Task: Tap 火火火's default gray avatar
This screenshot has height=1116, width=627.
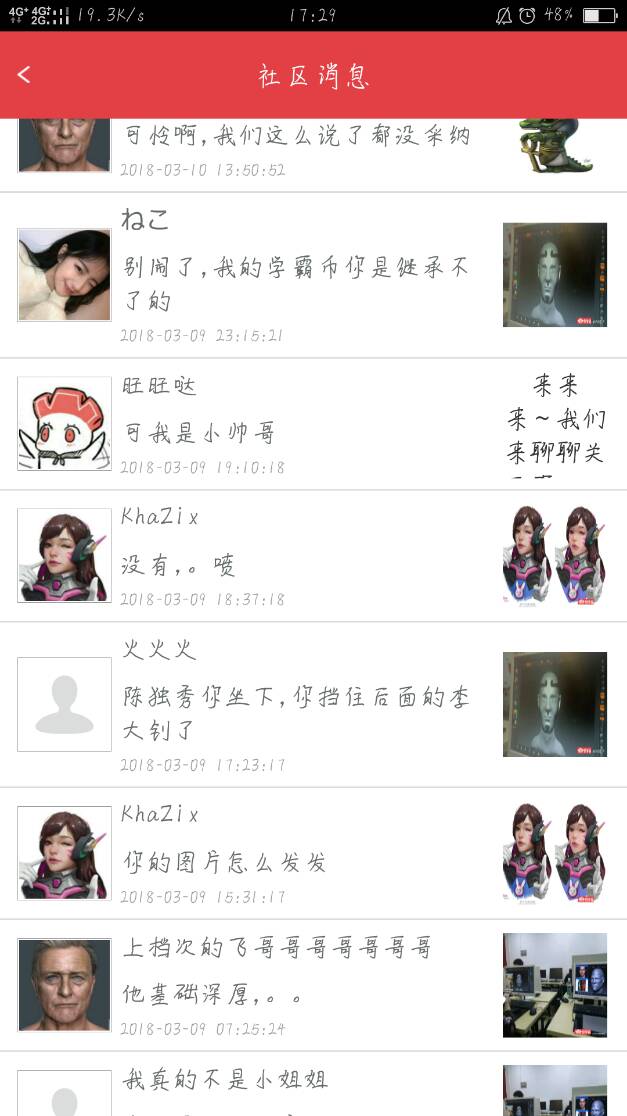Action: [64, 704]
